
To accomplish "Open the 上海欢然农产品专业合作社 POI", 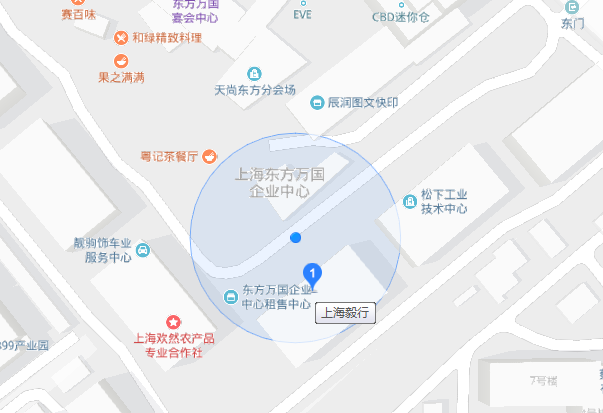I will coord(174,321).
